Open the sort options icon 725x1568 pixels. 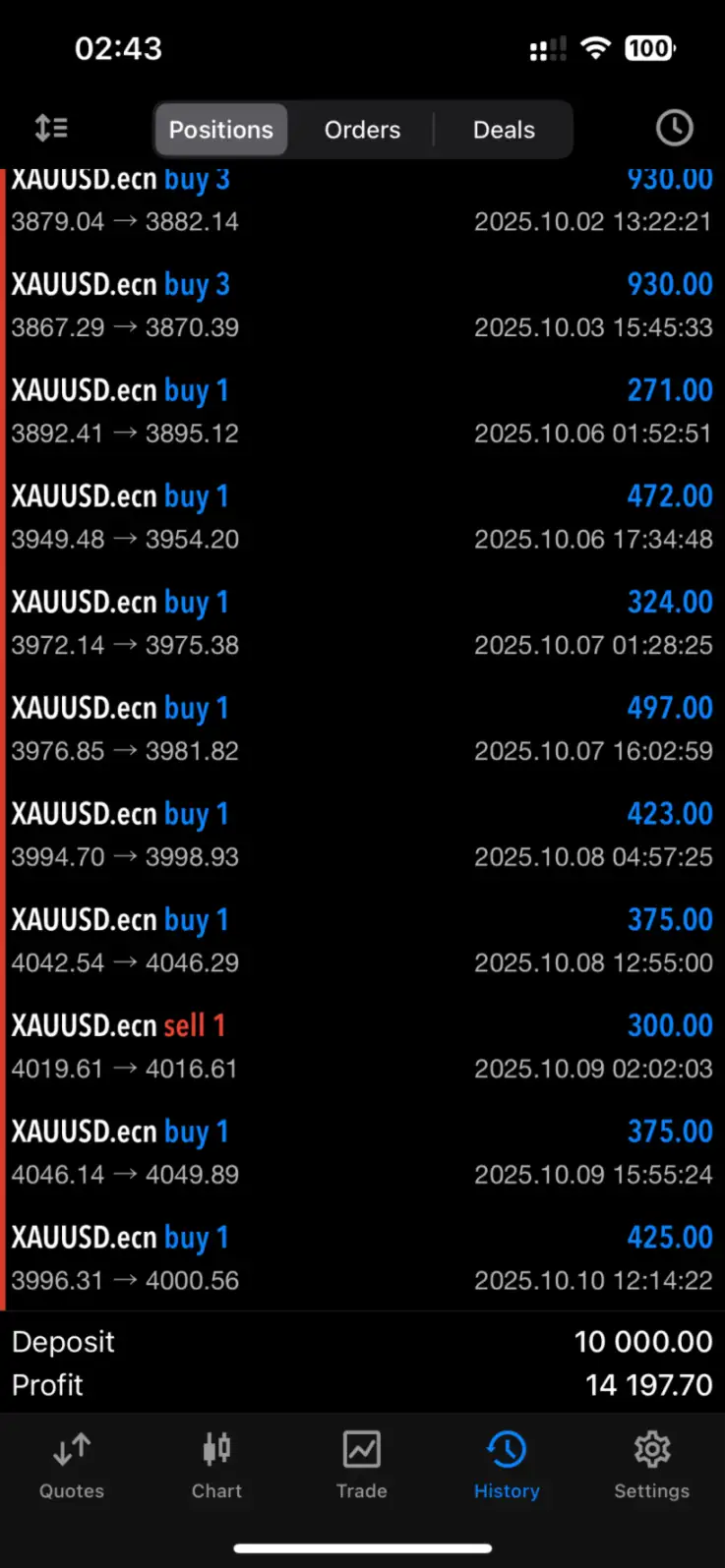[51, 128]
